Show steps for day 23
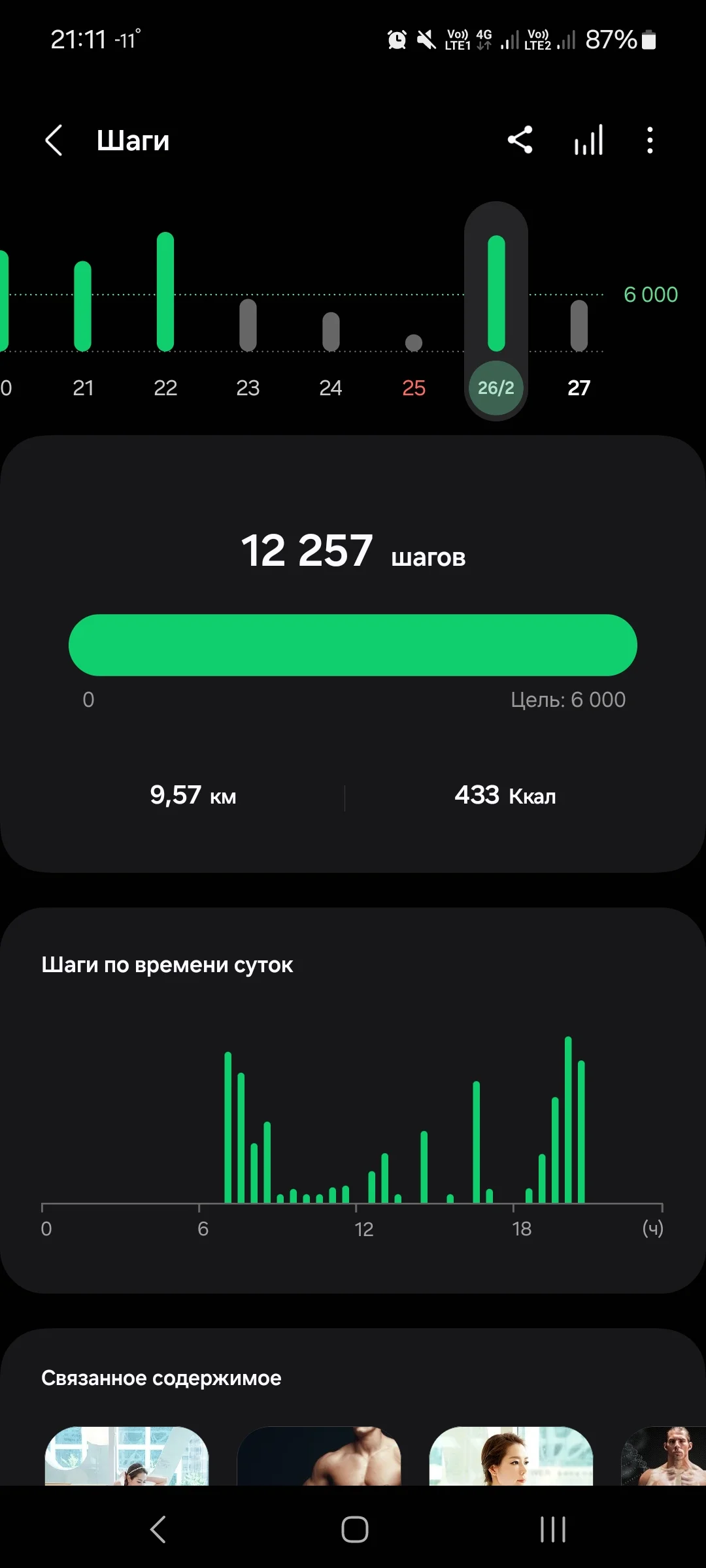Screen dimensions: 706x1568 click(x=248, y=387)
